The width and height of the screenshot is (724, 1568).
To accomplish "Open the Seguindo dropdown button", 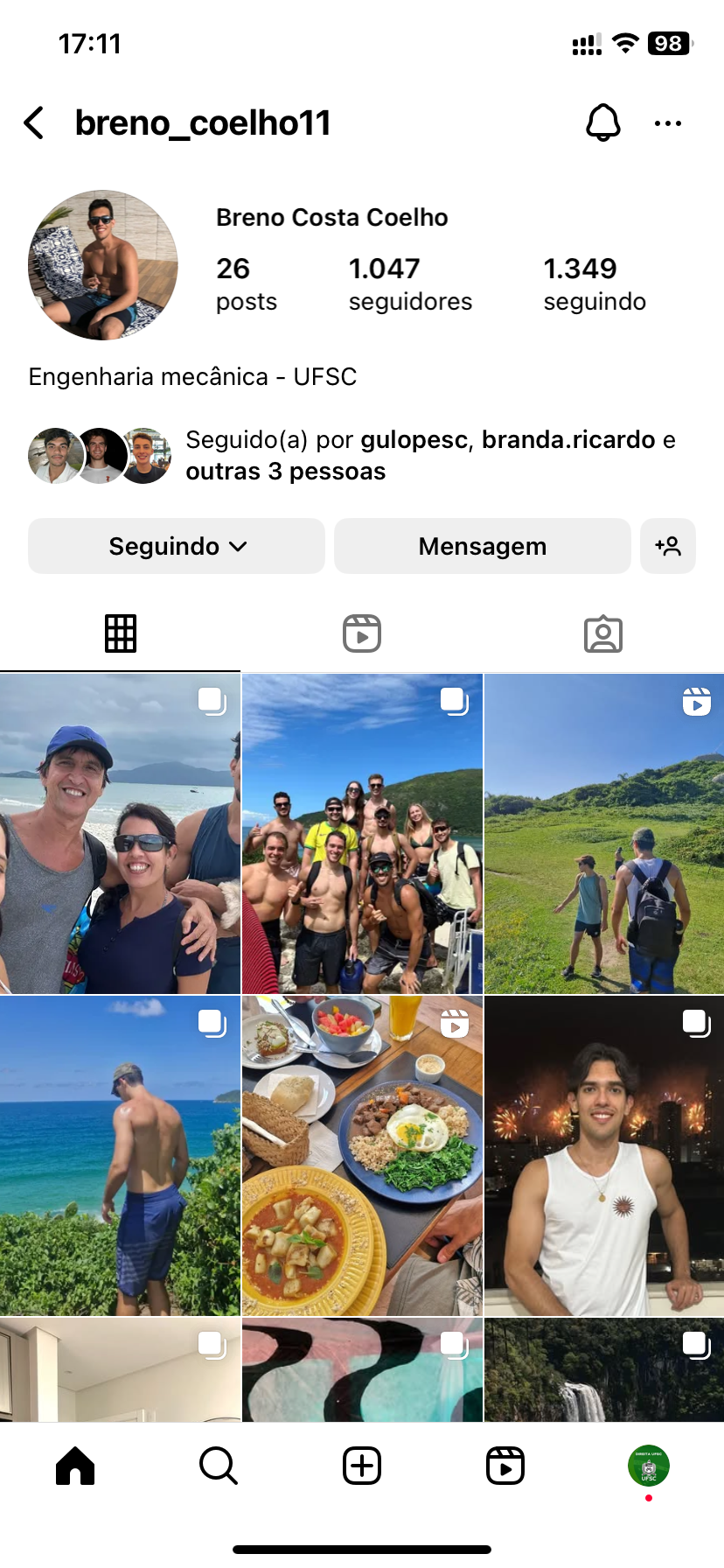I will tap(177, 546).
